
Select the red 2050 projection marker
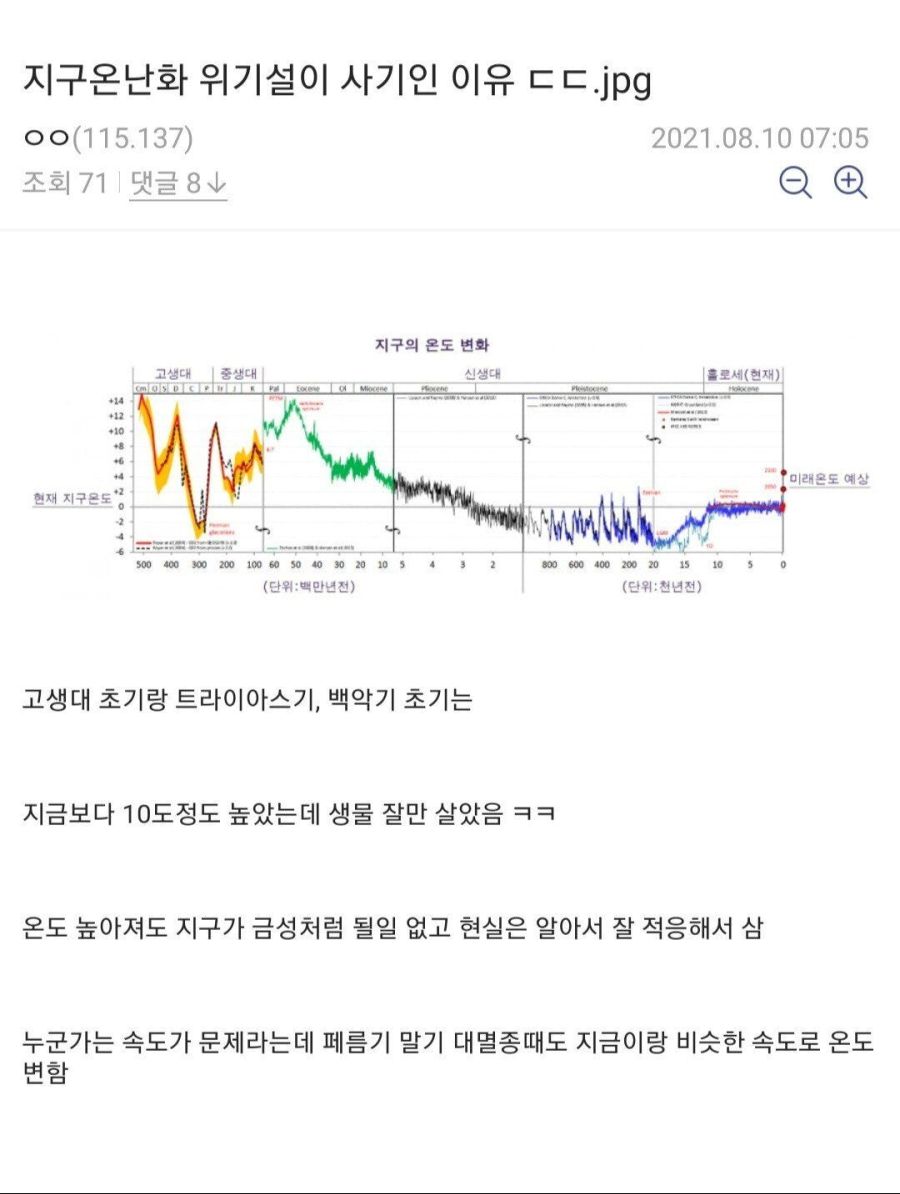click(783, 489)
